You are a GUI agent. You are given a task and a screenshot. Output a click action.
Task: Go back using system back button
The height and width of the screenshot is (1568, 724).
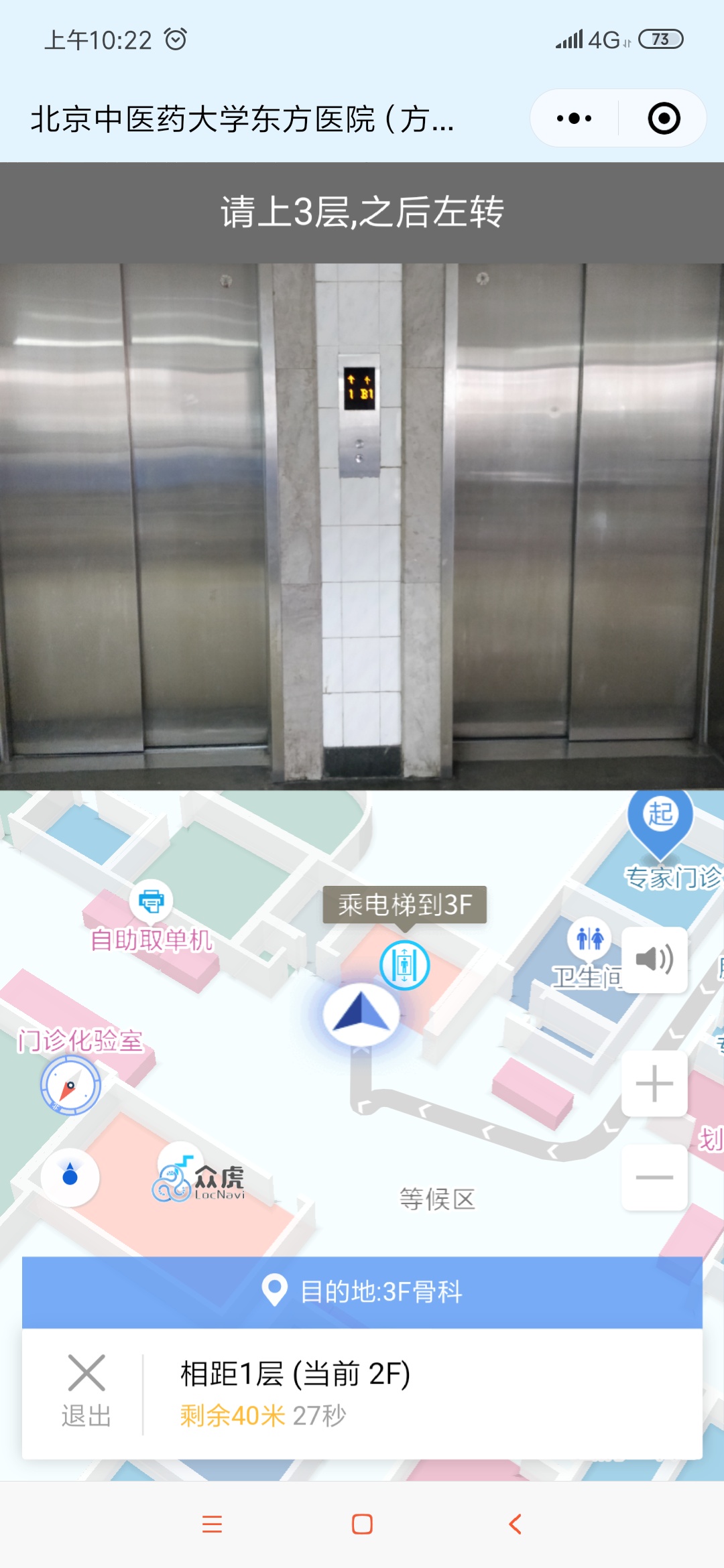point(515,1524)
